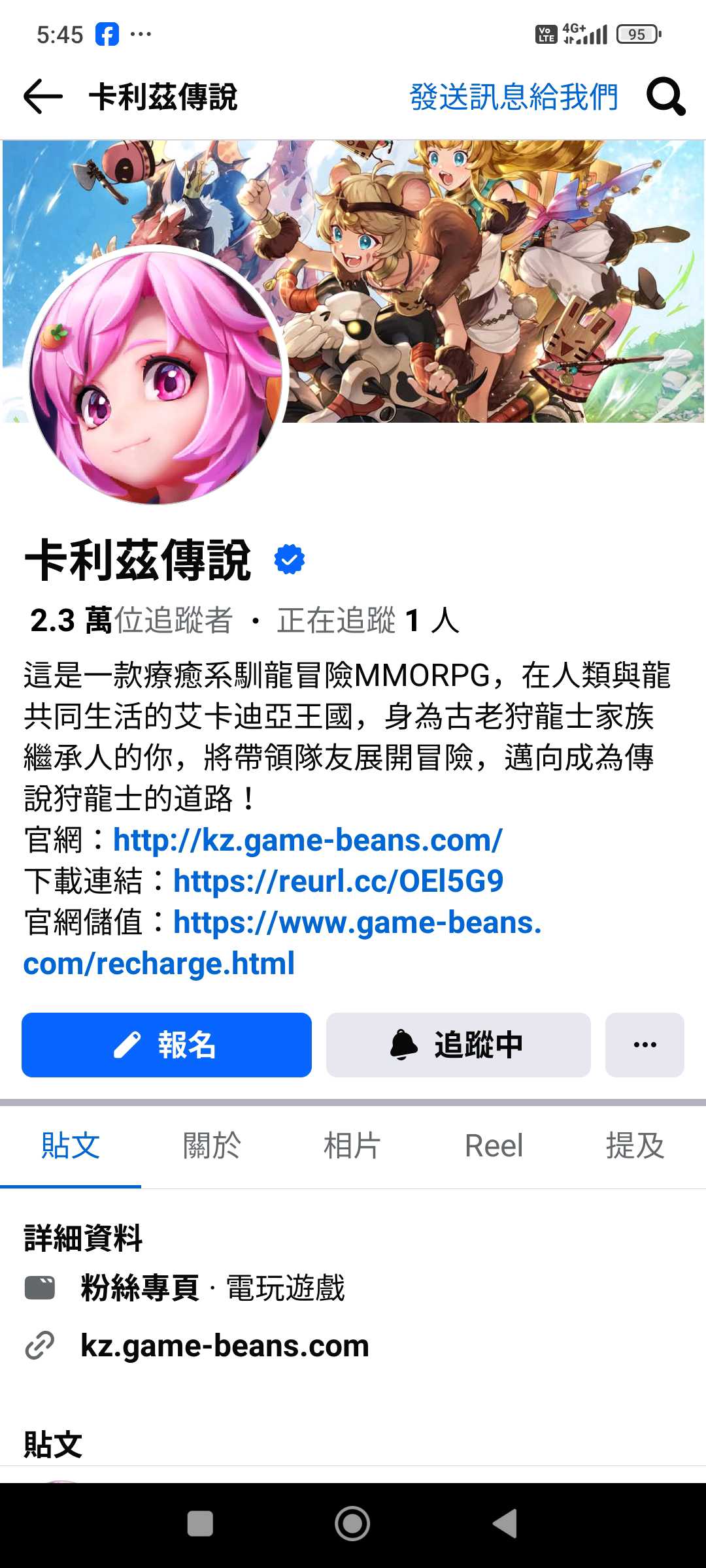Tap the 追蹤中 following button
Image resolution: width=706 pixels, height=1568 pixels.
tap(458, 1045)
